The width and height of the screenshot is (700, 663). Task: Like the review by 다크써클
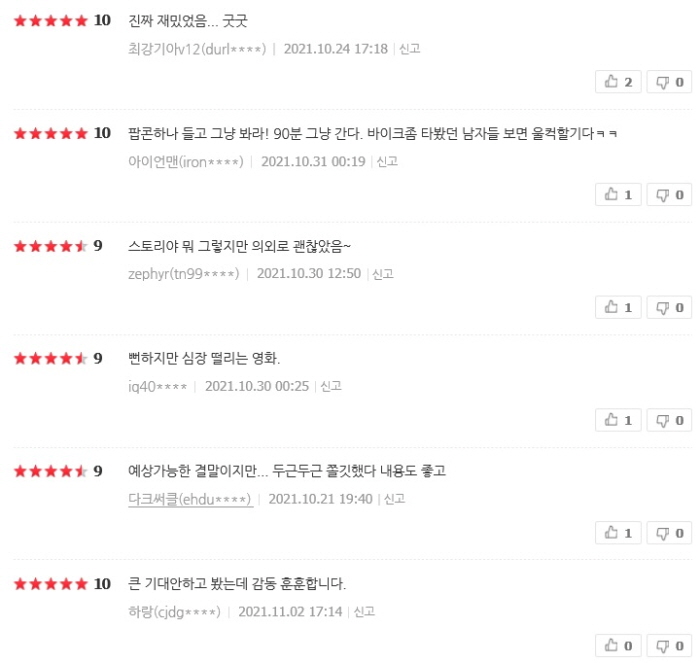[618, 532]
